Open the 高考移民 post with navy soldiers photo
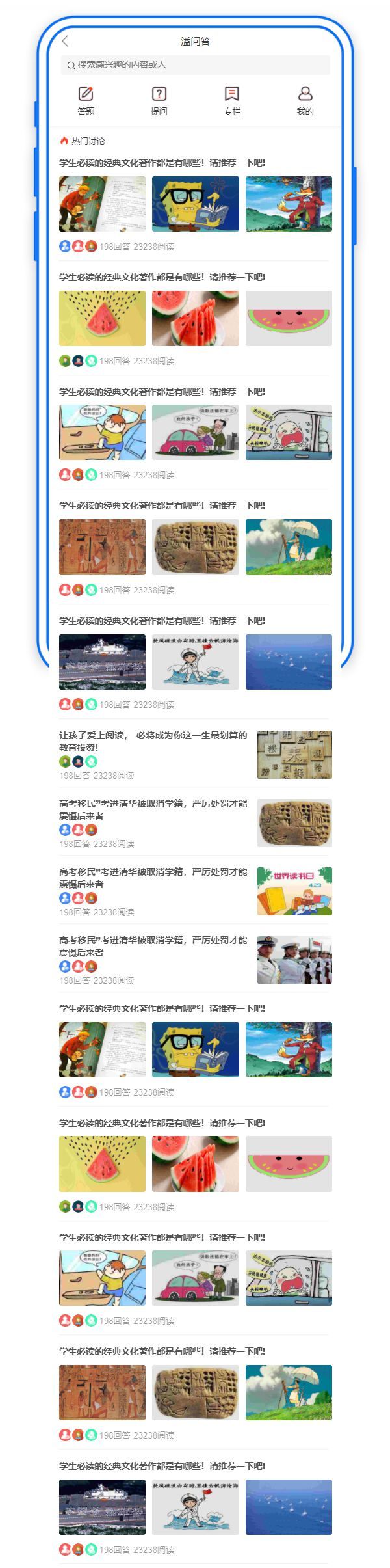Screen dimensions: 390x1568 (x=153, y=946)
